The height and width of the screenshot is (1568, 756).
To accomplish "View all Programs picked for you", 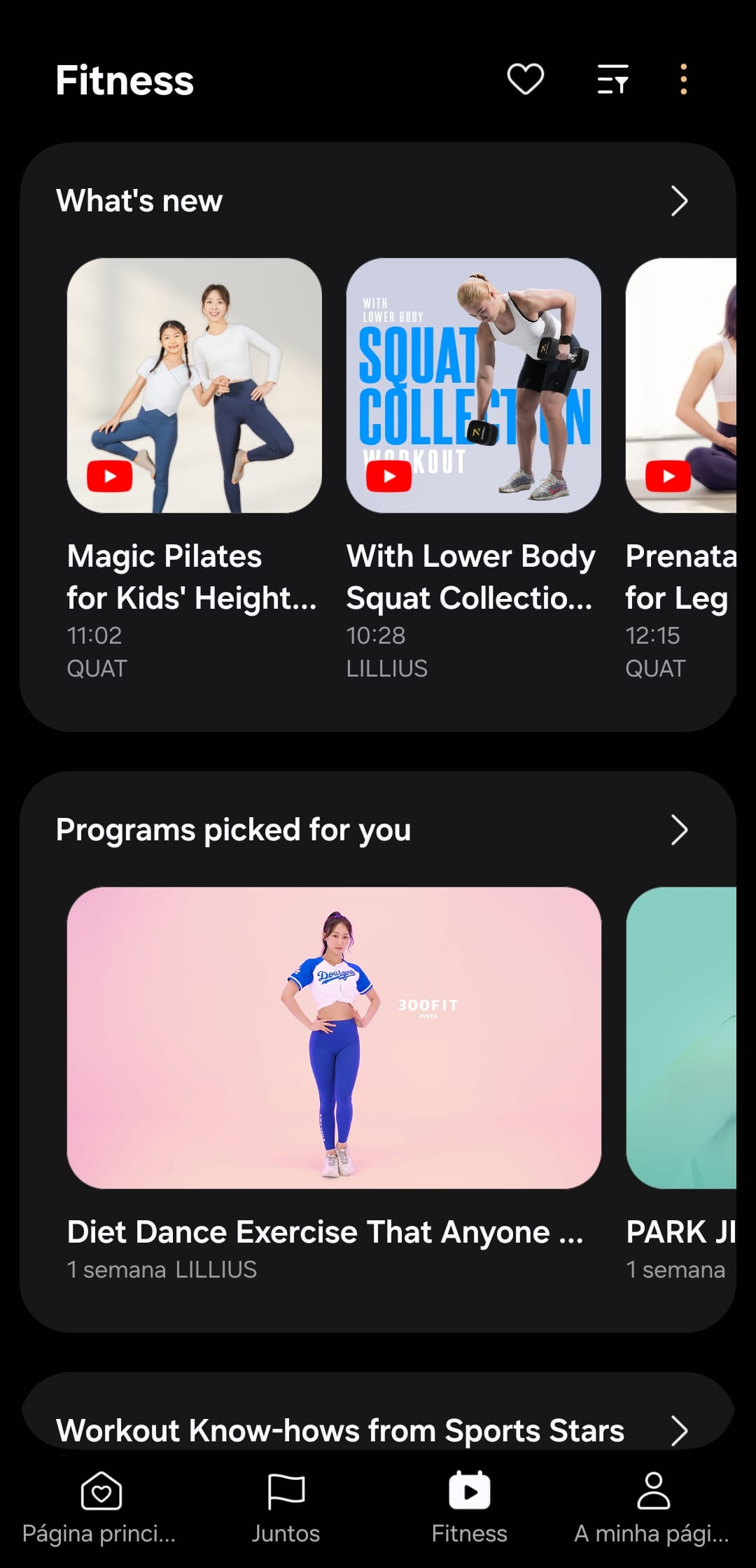I will pos(678,830).
